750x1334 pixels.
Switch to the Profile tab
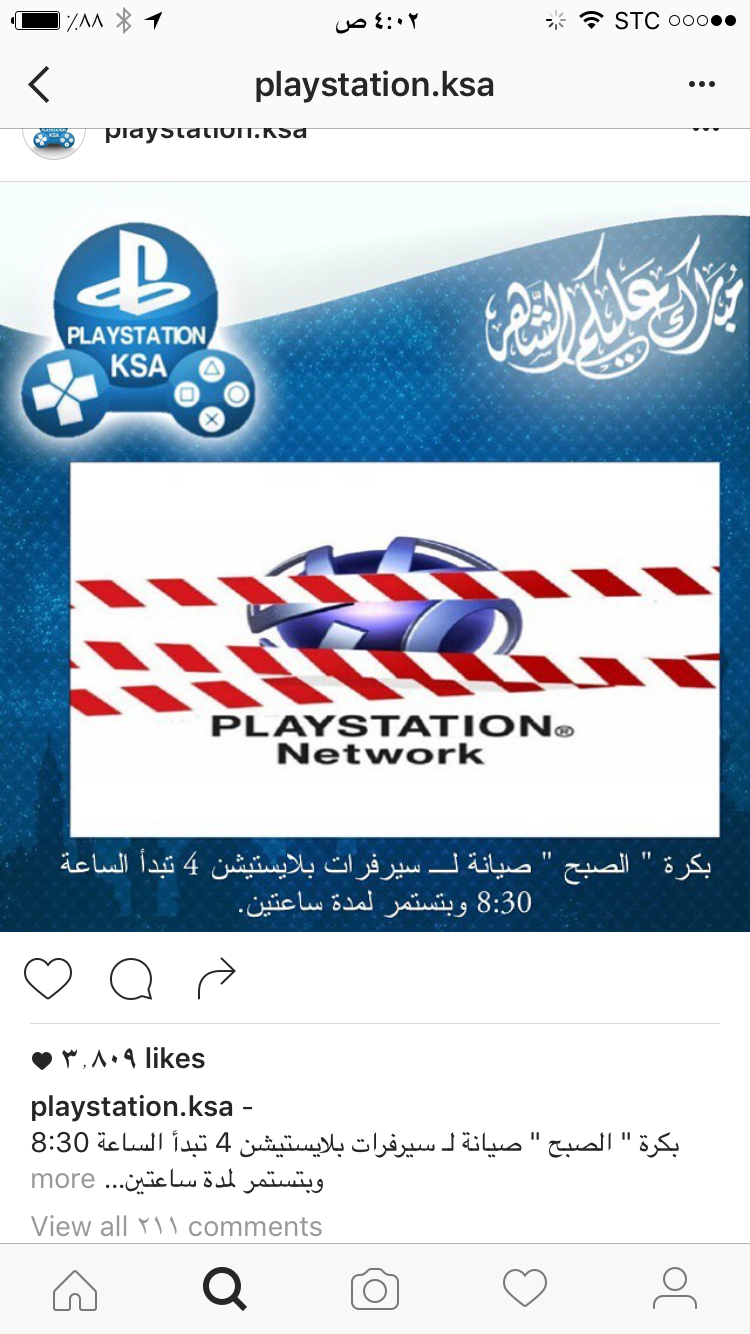tap(675, 1289)
